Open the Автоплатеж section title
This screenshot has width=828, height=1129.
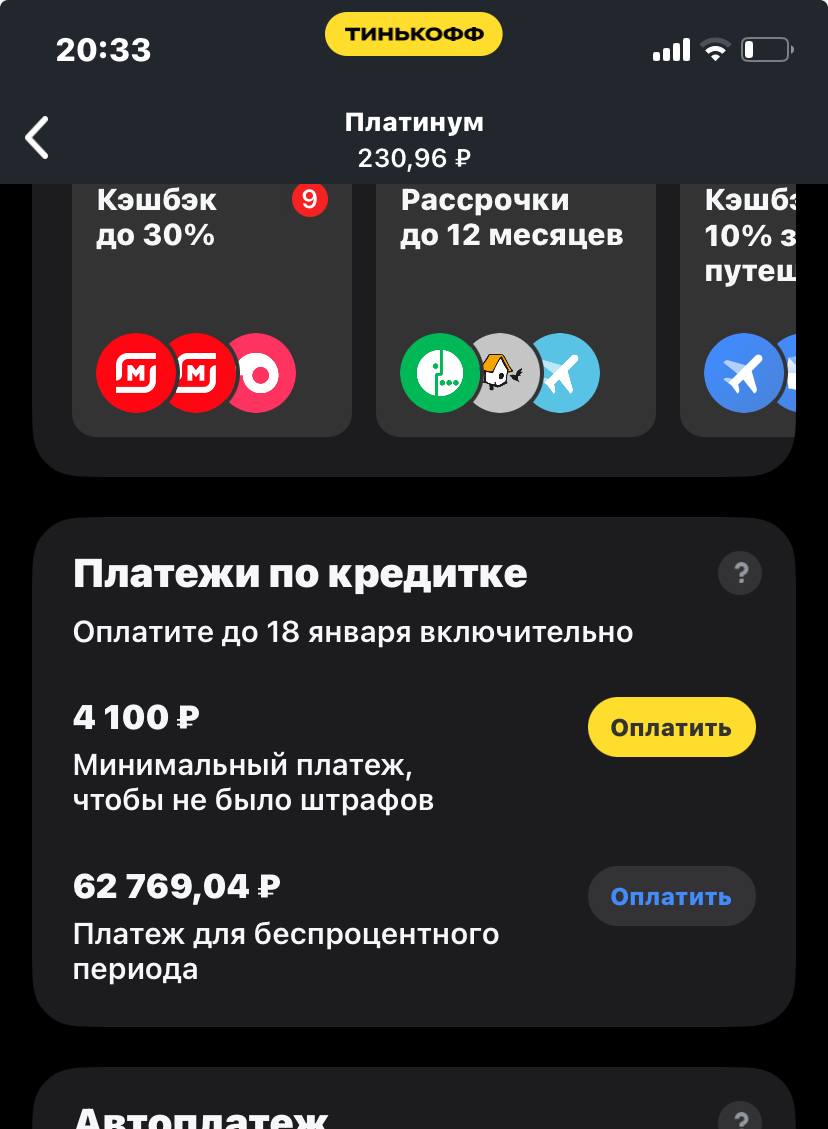pyautogui.click(x=200, y=1115)
